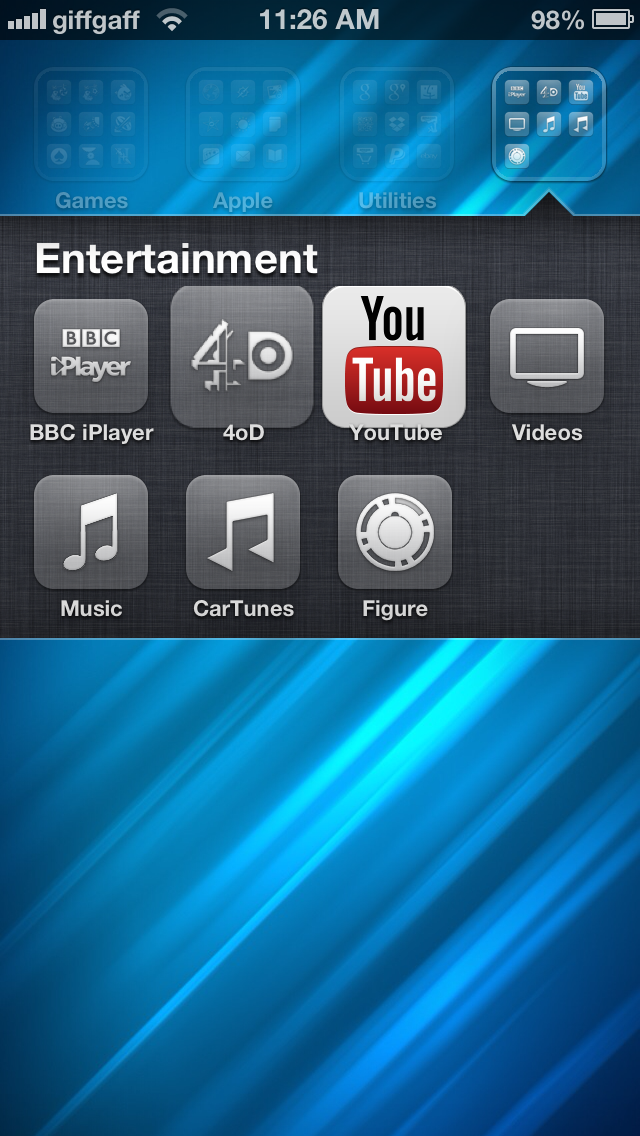Launch the 4oD app

(x=242, y=356)
